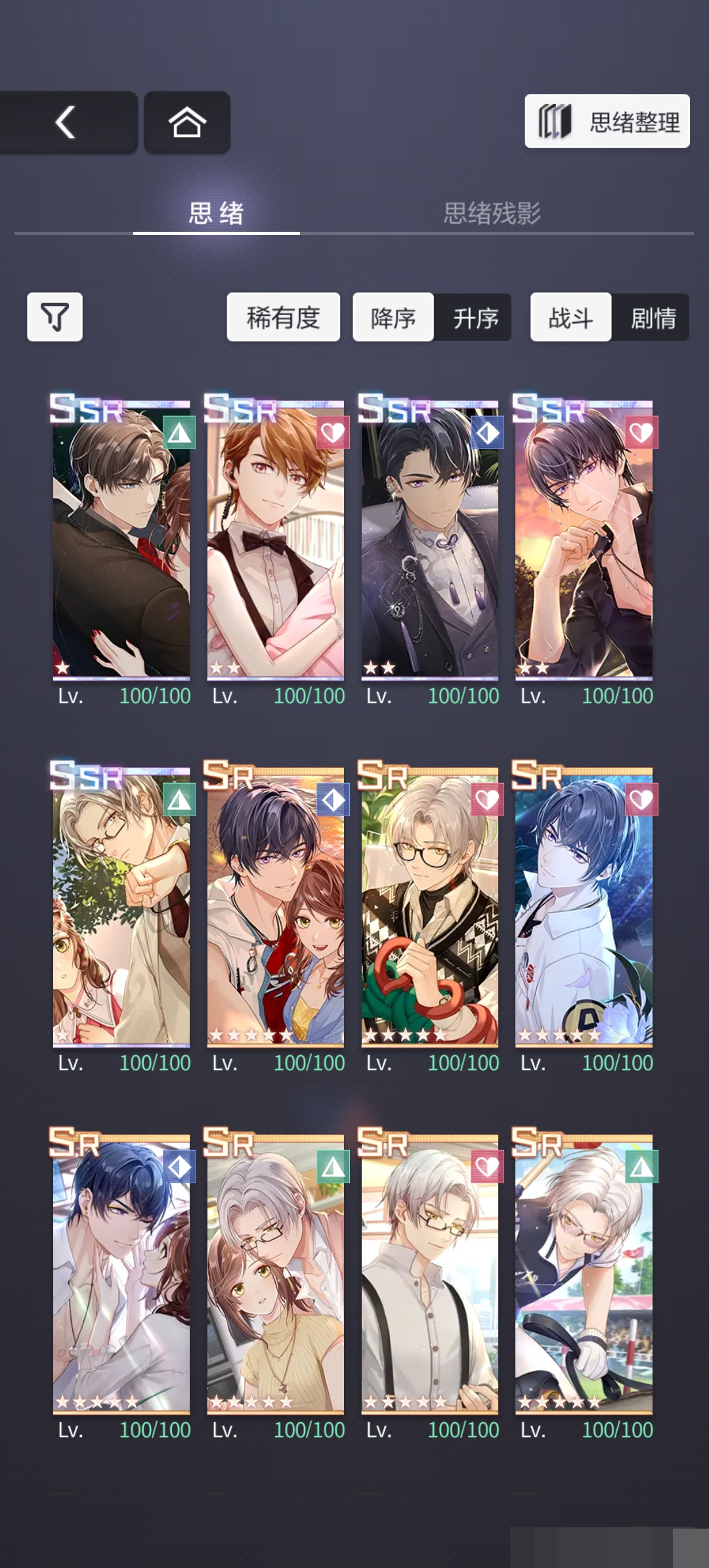Sort in 升序 order

tap(475, 318)
